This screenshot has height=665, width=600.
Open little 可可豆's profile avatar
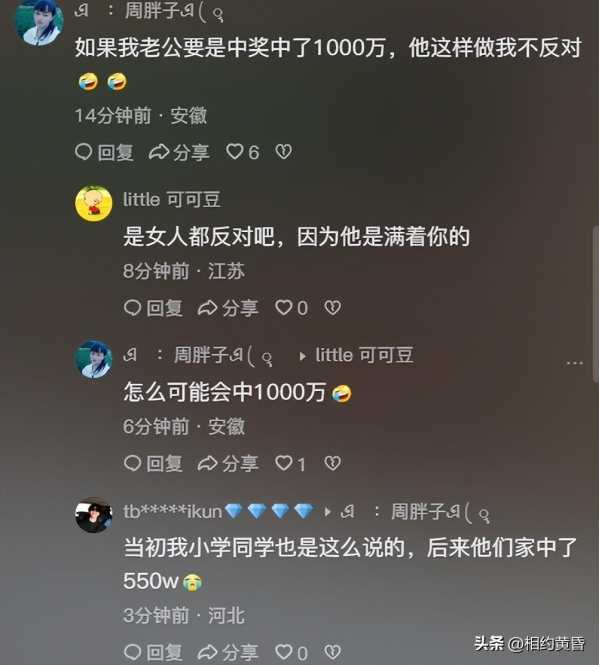[x=94, y=204]
